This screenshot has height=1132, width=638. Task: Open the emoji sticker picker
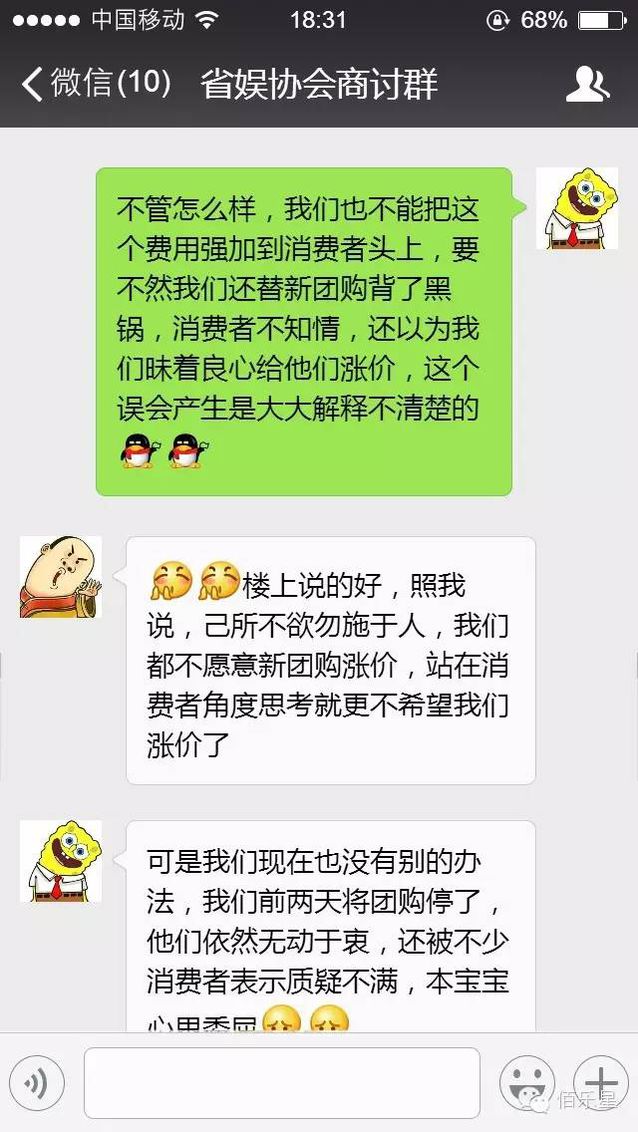(527, 1083)
